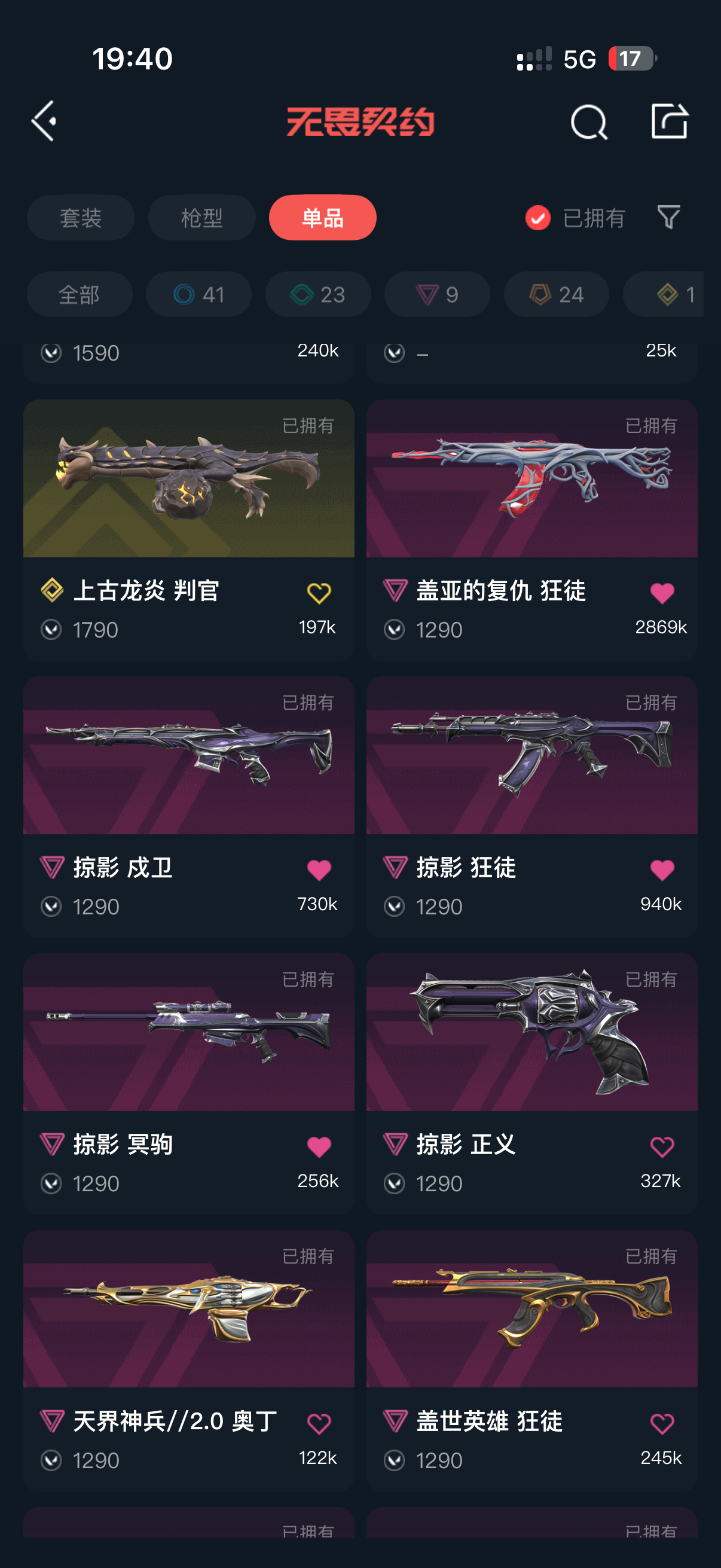
Task: Select the 单品 tab
Action: click(322, 218)
